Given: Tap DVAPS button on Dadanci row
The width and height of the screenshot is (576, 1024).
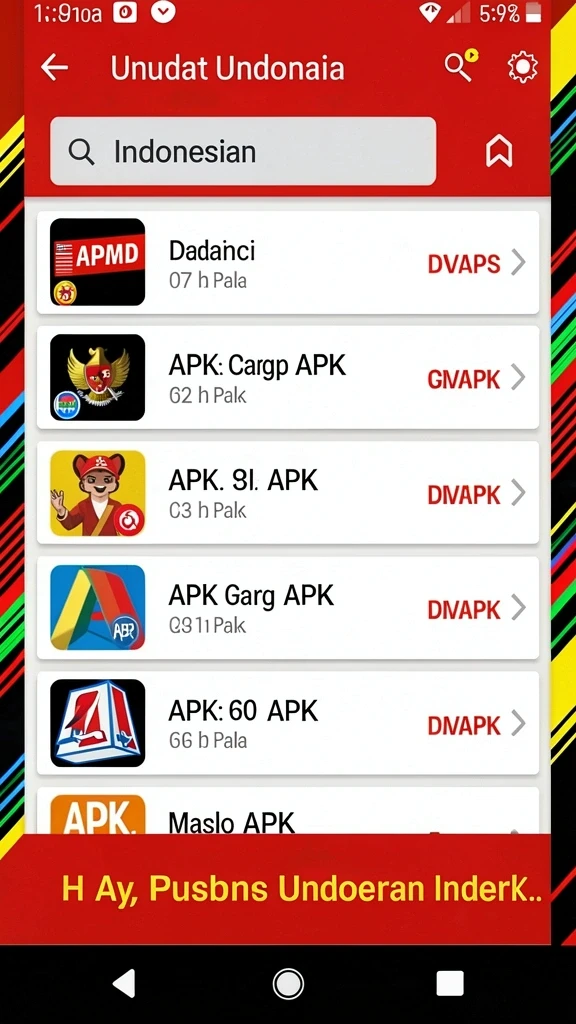Looking at the screenshot, I should click(464, 264).
